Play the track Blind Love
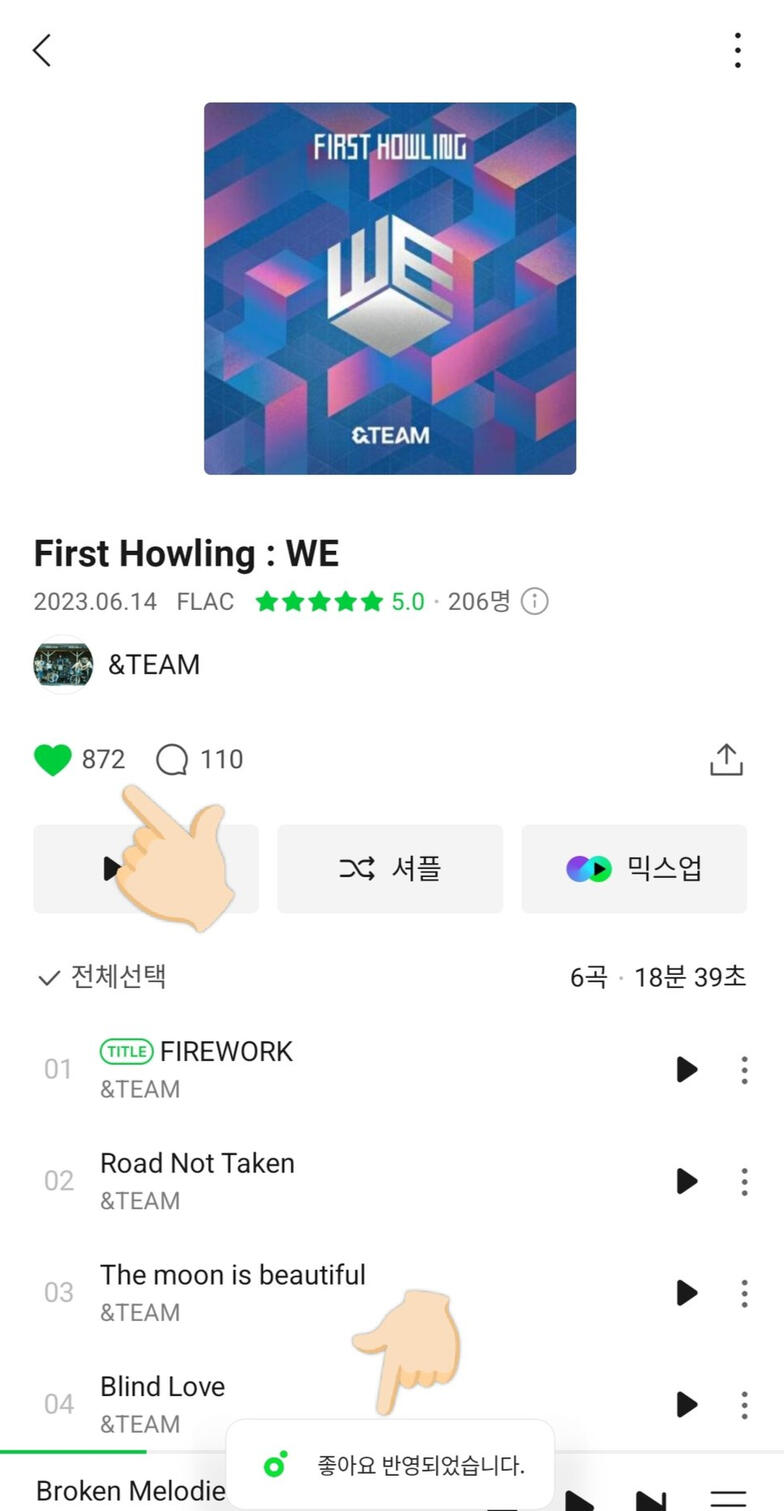The image size is (784, 1511). [x=686, y=1404]
